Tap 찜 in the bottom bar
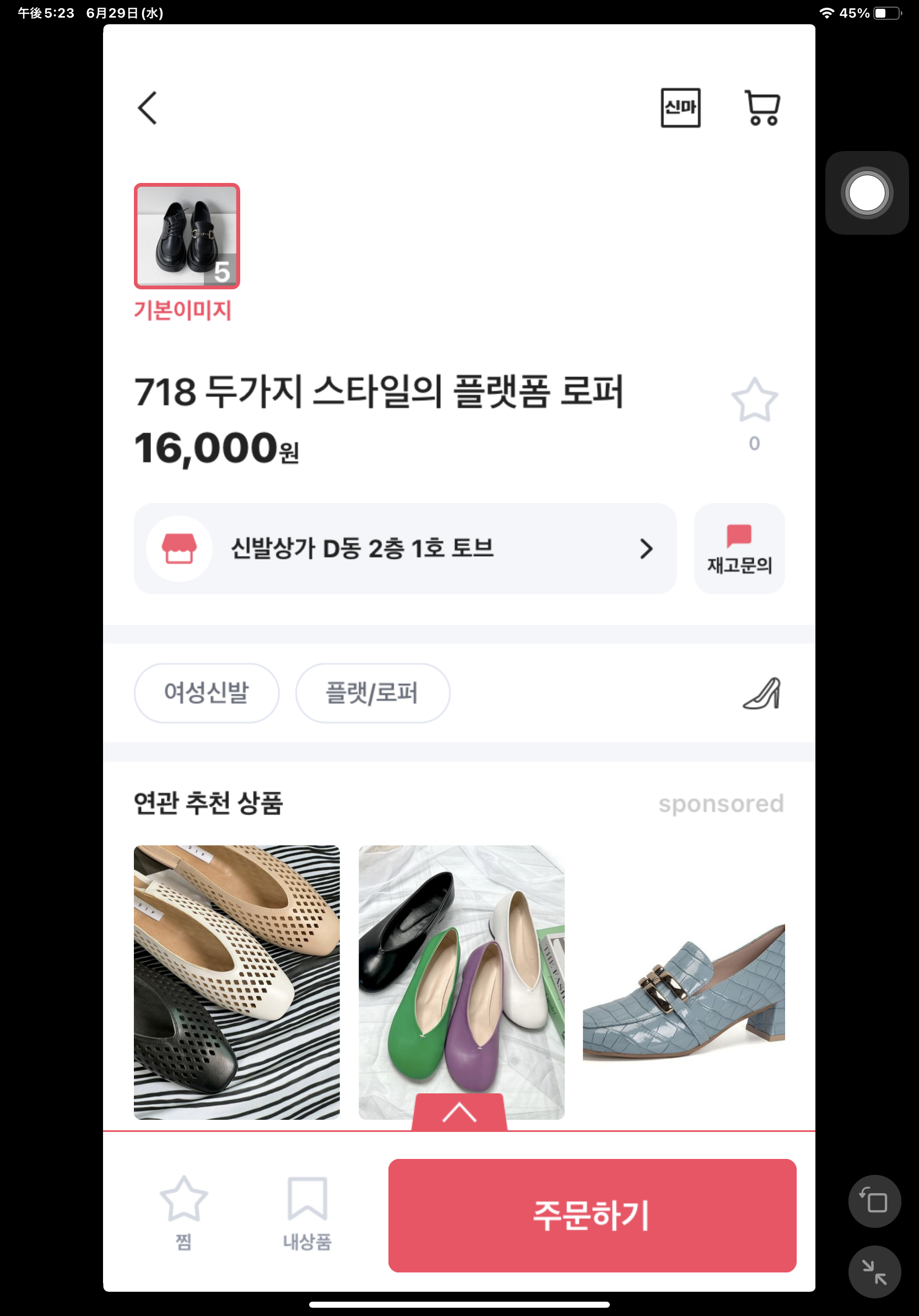This screenshot has width=919, height=1316. click(183, 1212)
